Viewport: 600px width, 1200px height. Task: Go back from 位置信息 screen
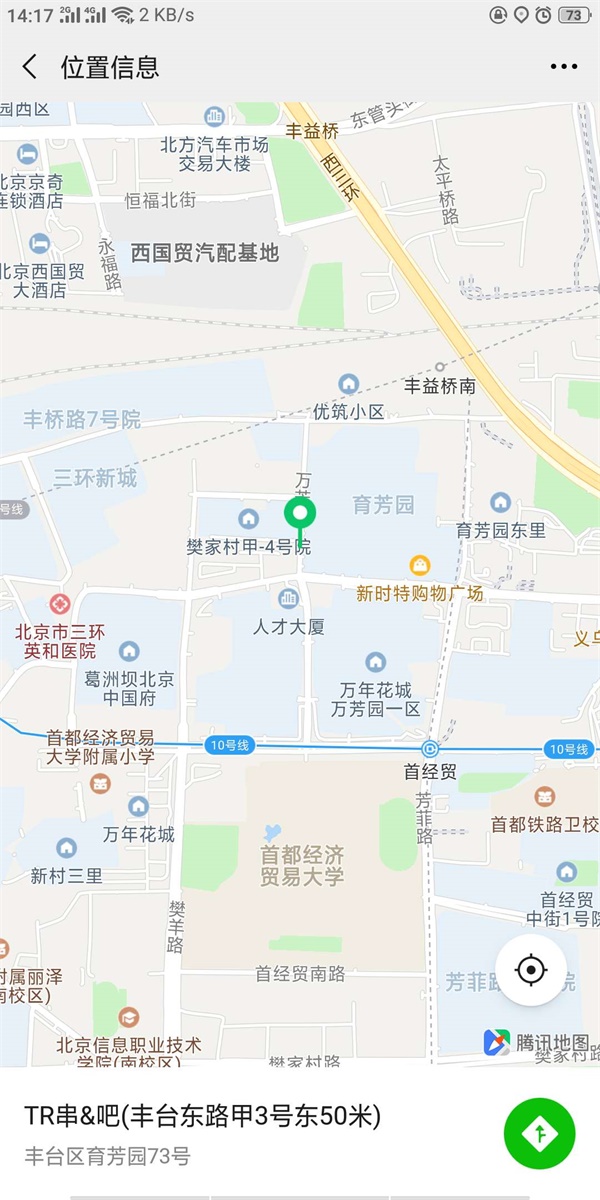click(x=30, y=67)
